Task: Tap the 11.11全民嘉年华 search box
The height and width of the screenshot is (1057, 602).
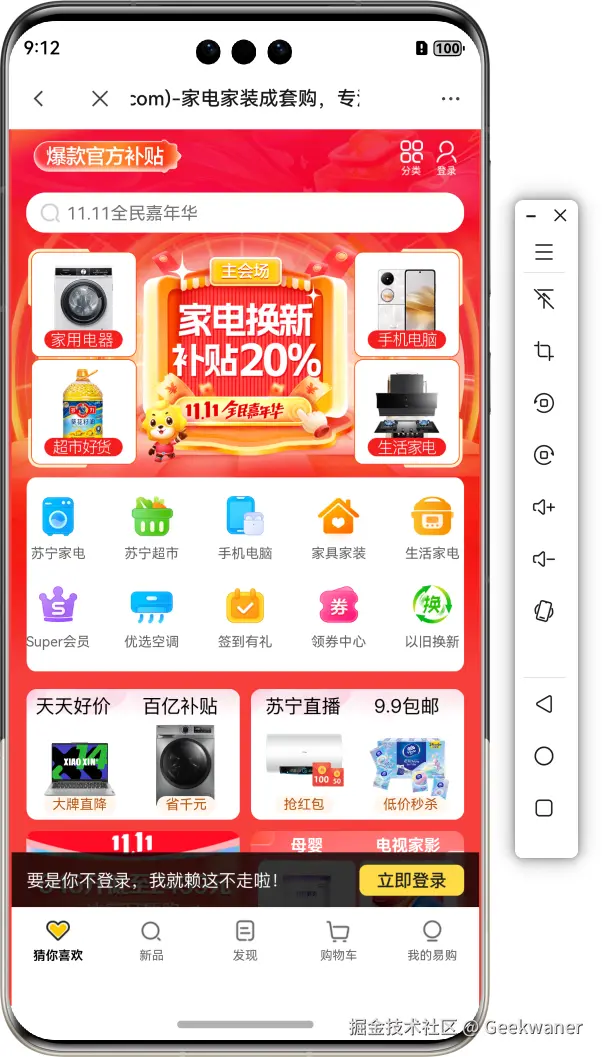Action: 245,213
